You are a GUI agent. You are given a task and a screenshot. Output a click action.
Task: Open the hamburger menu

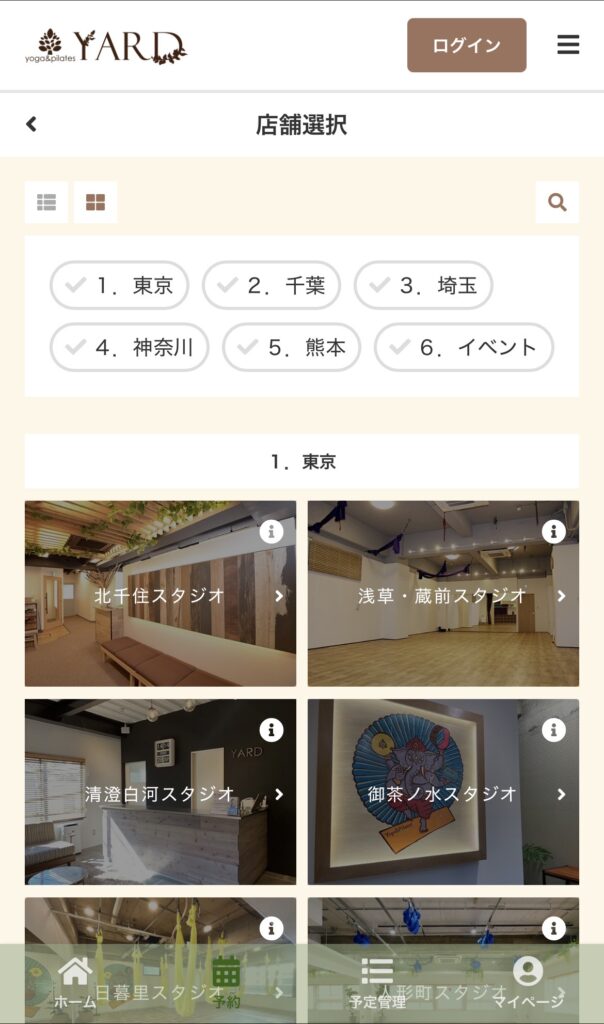click(x=568, y=45)
